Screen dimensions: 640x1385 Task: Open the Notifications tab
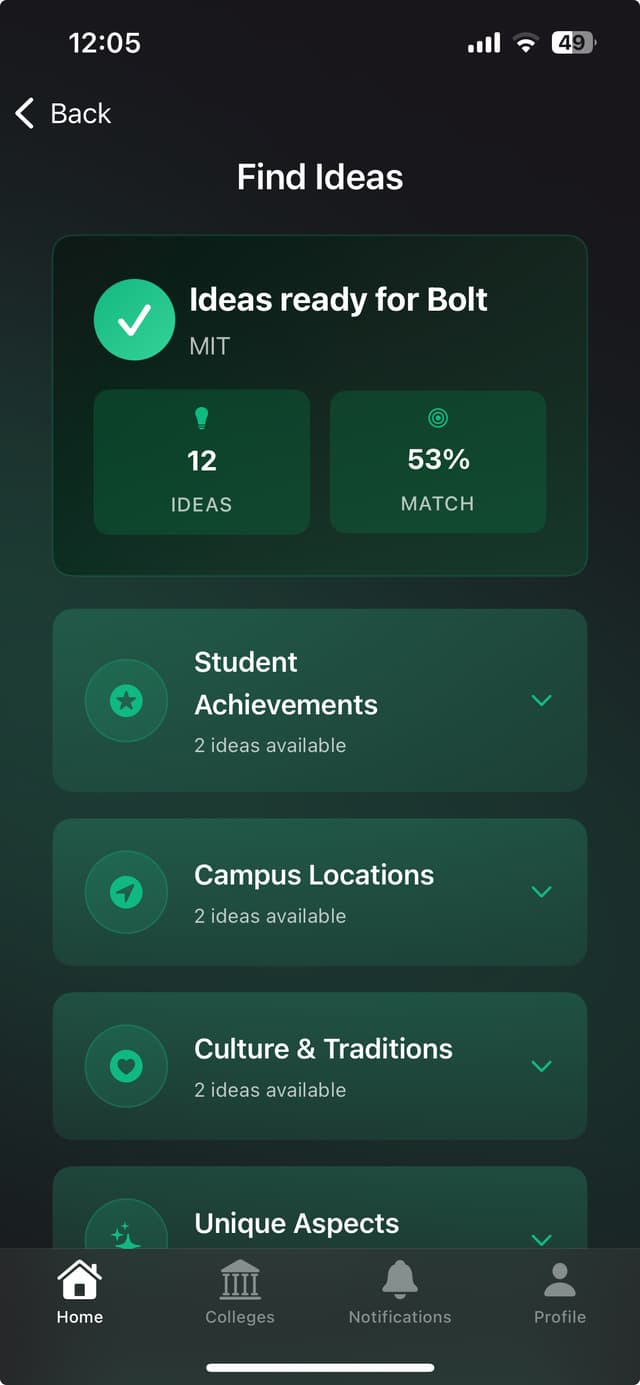pos(400,1292)
